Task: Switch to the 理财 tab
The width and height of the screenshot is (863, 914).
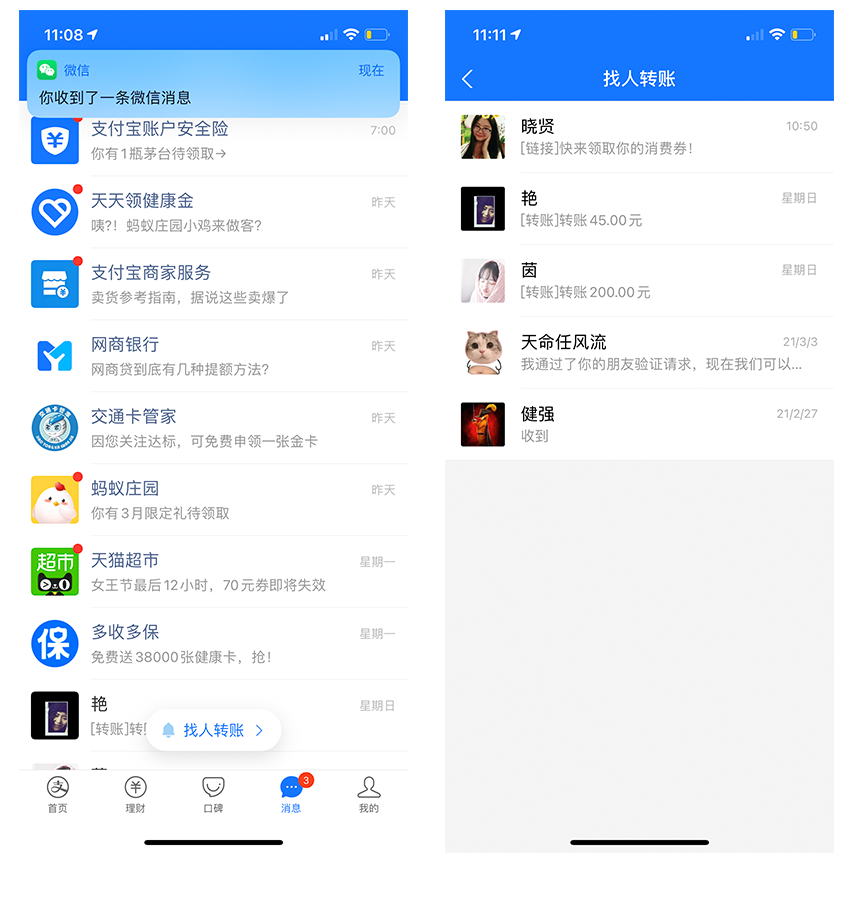Action: (135, 794)
